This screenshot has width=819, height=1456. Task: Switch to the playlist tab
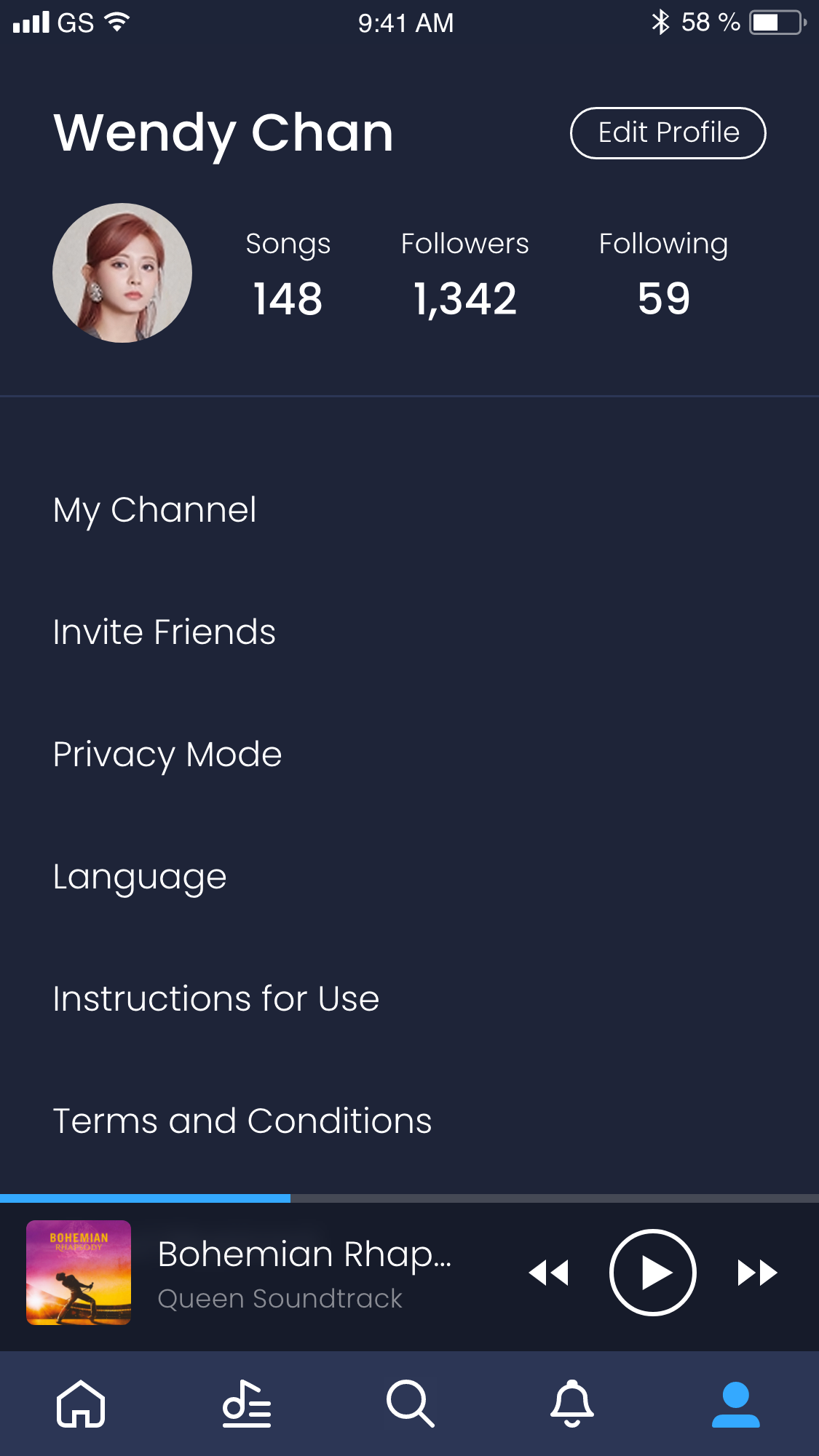(x=247, y=1404)
